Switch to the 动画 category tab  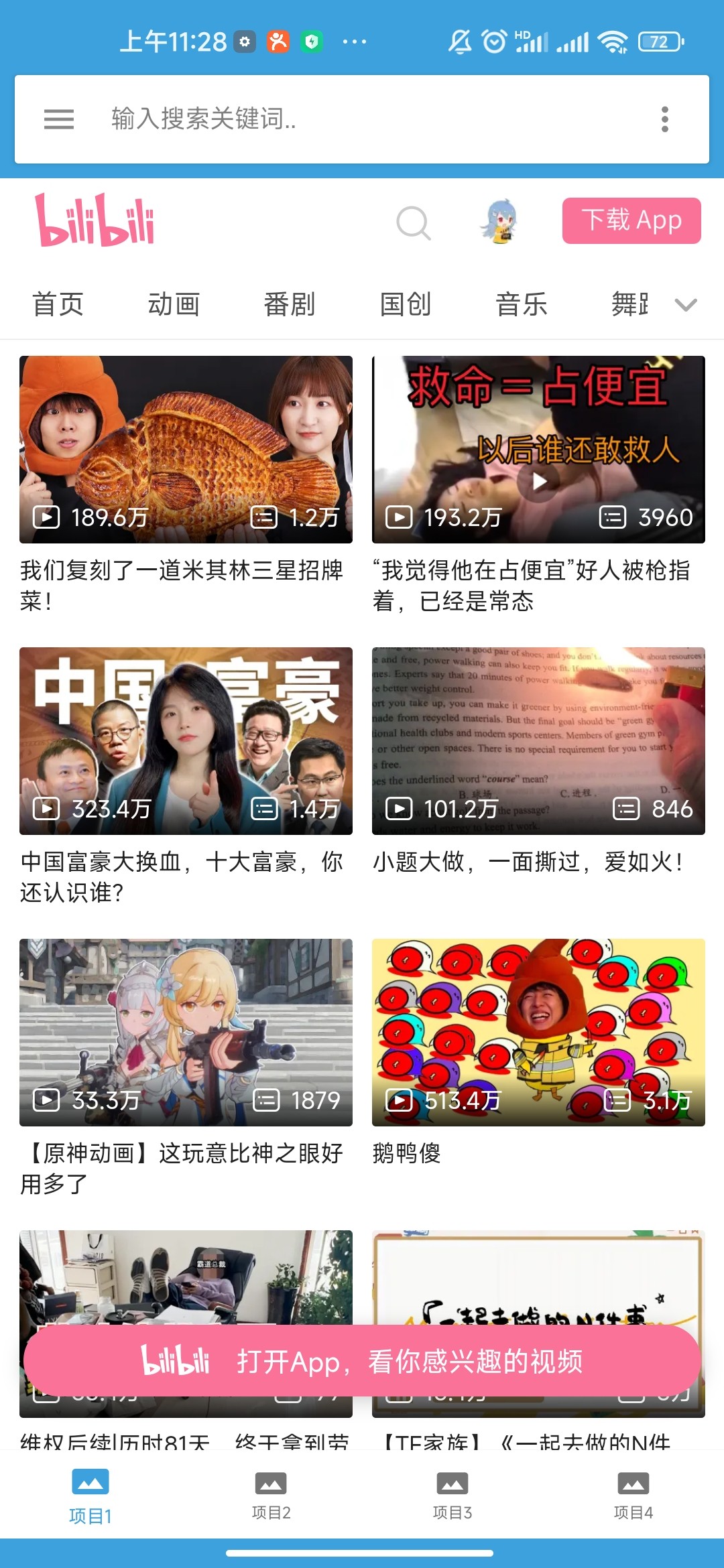click(174, 305)
